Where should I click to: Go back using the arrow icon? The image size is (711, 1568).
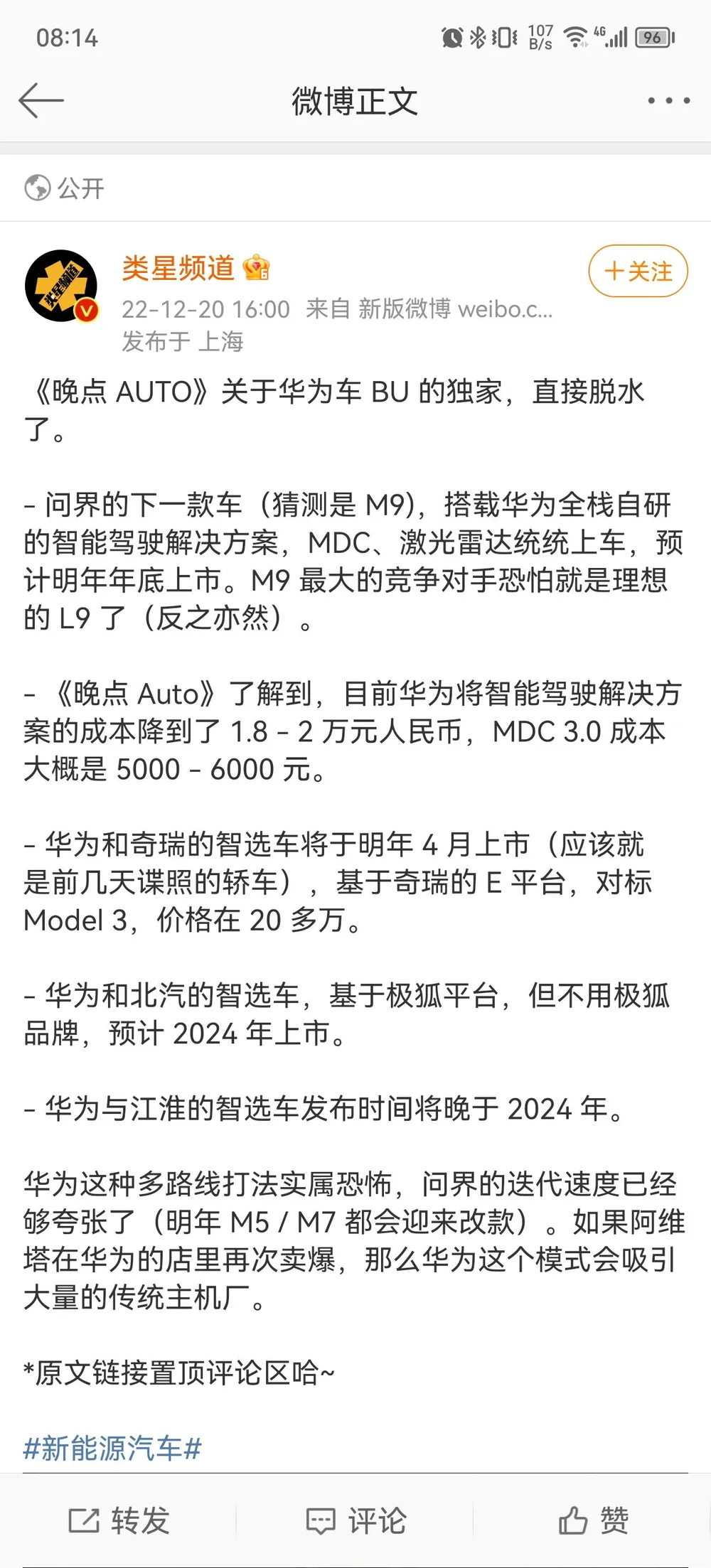coord(41,100)
